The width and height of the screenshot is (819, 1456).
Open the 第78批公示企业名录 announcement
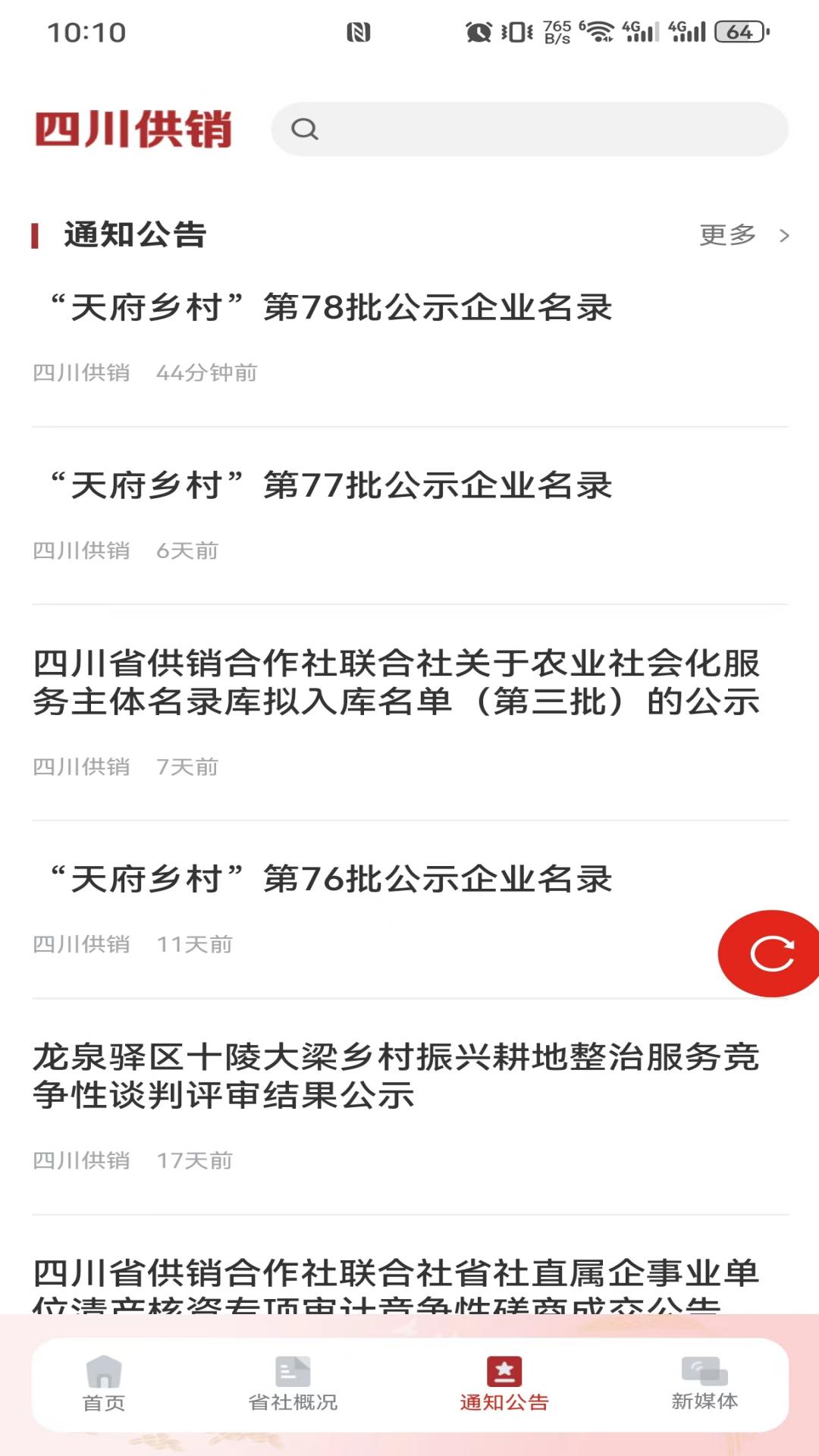coord(326,307)
